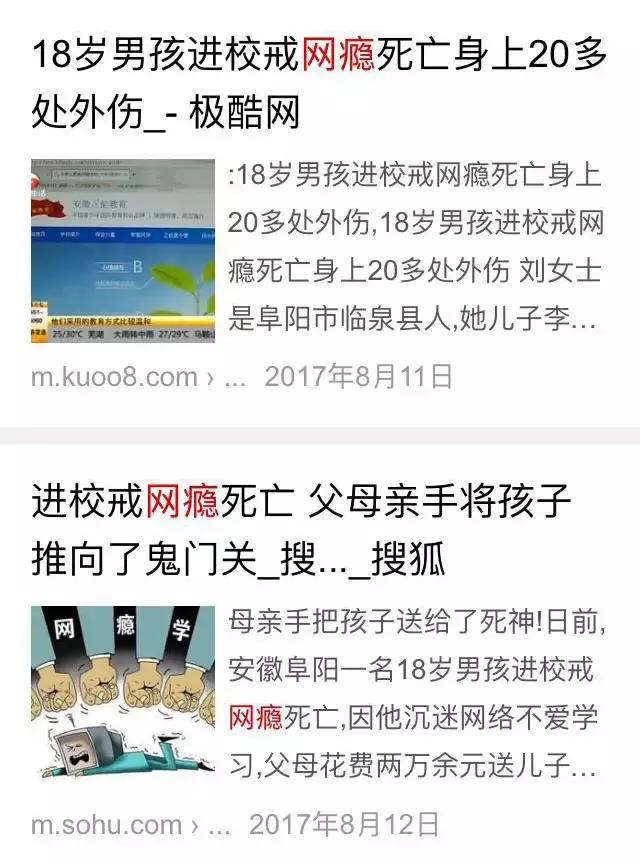Tap the thumbnail beside the m.kuoo8.com result
Image resolution: width=640 pixels, height=863 pixels.
tap(122, 251)
